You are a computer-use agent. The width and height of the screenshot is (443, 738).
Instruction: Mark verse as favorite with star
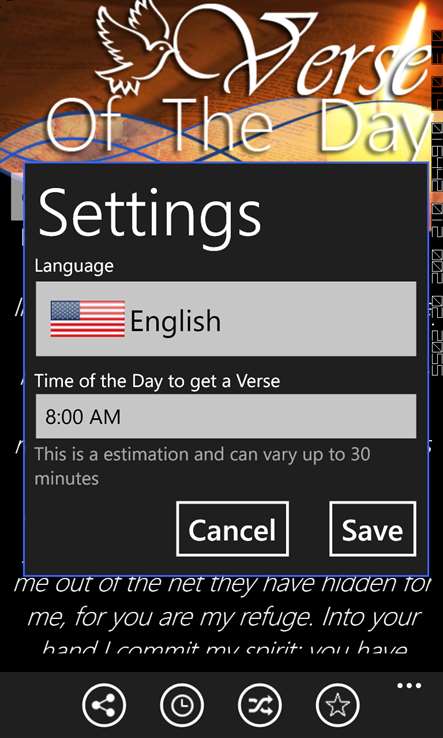click(x=338, y=705)
